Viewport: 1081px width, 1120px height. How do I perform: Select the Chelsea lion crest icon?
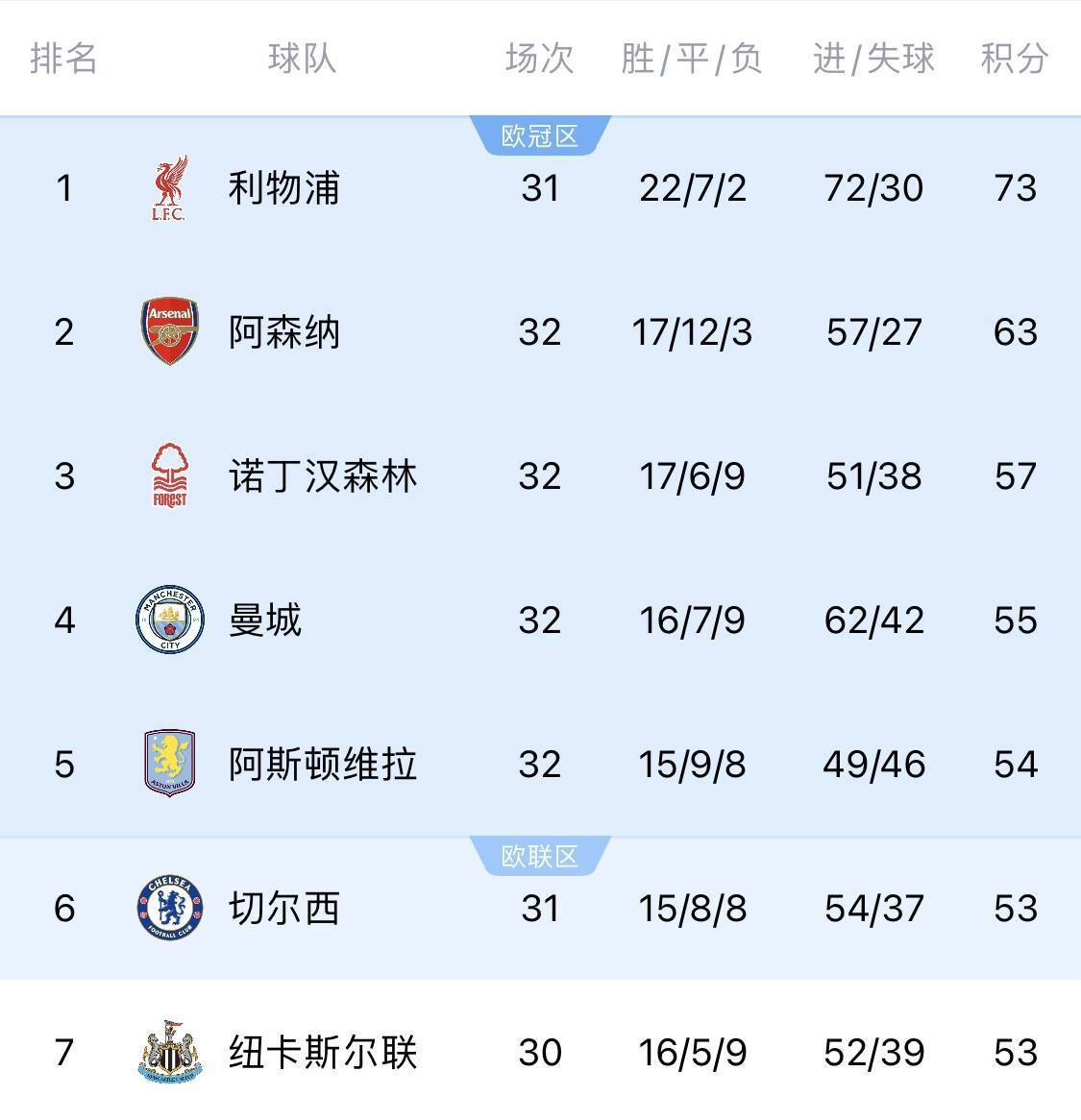[169, 906]
